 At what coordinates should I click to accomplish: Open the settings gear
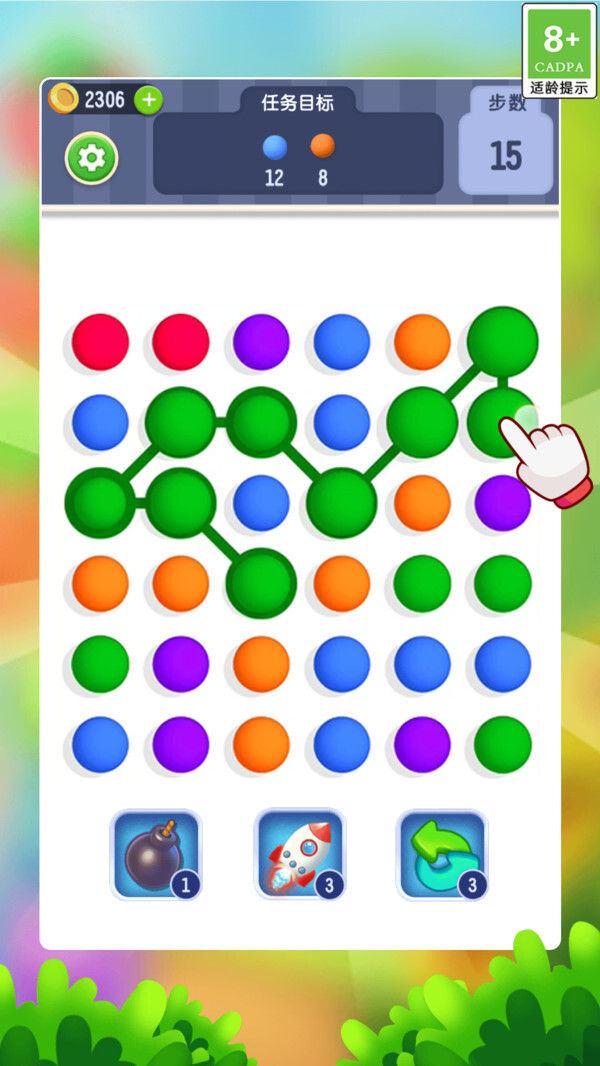click(x=92, y=157)
